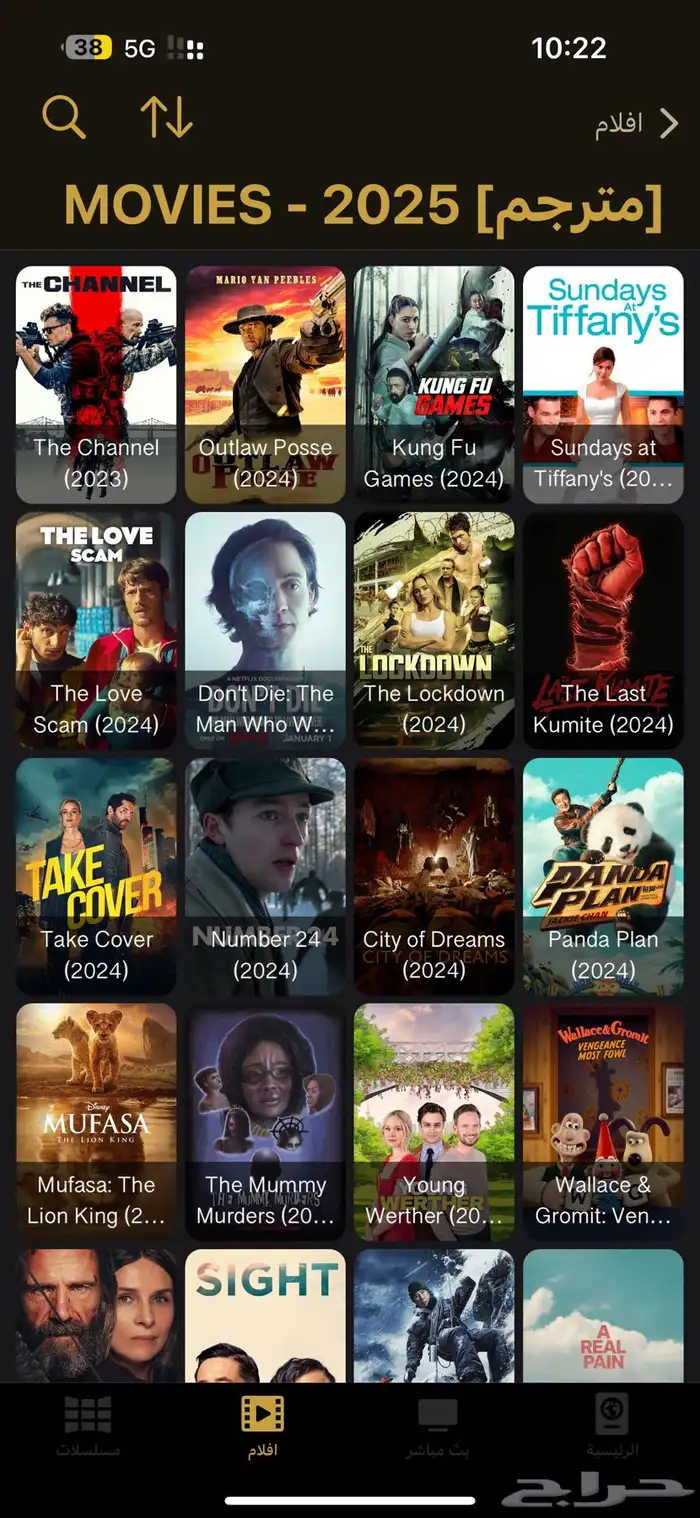Select Kung Fu Games (2024)
This screenshot has width=700, height=1518.
tap(434, 384)
